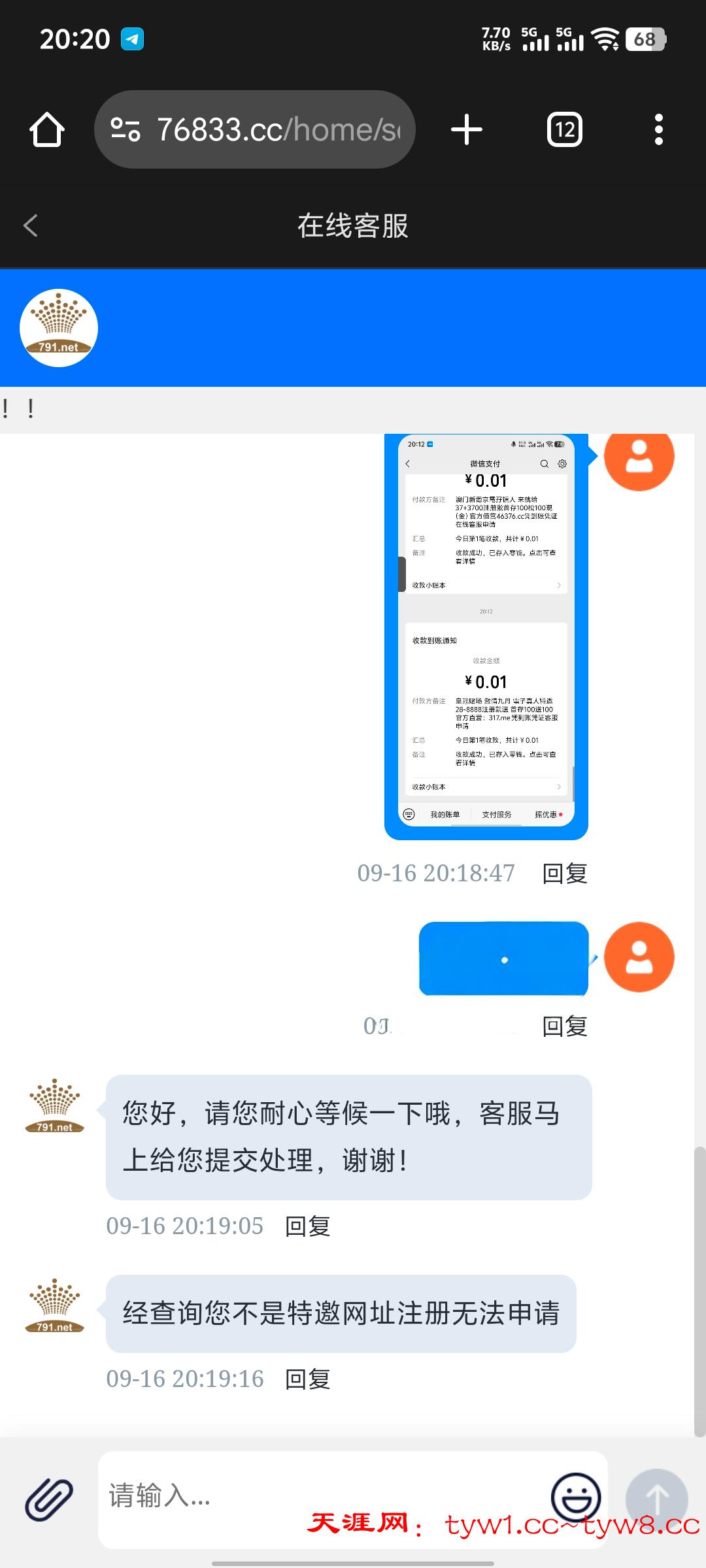Tap 回复 under the 20:18:47 message
The height and width of the screenshot is (1568, 706).
pyautogui.click(x=565, y=874)
